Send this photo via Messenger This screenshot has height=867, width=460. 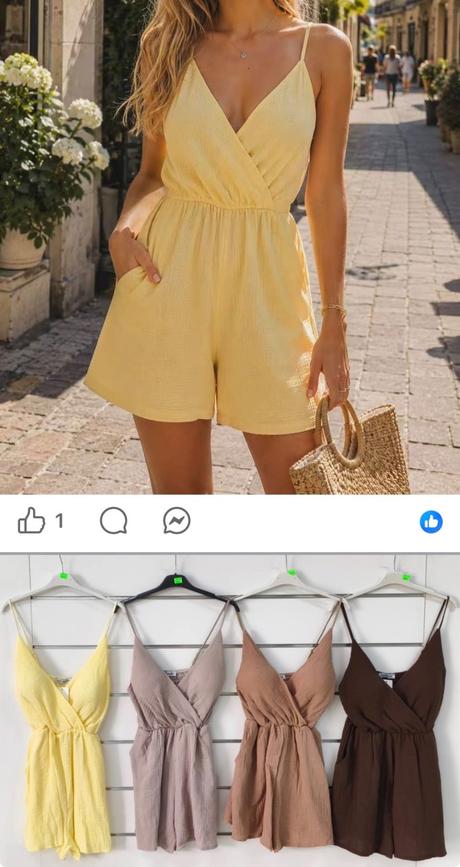[x=177, y=521]
